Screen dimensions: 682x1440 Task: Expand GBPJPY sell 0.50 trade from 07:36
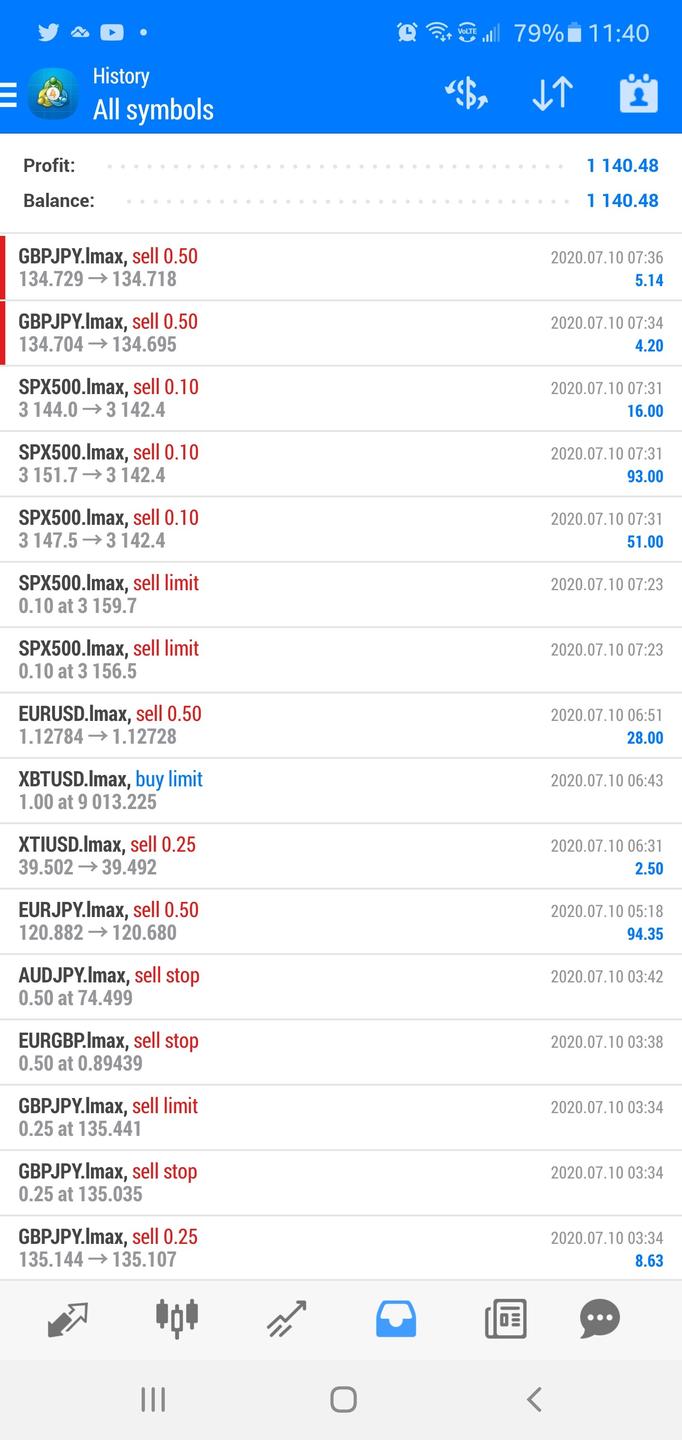(x=340, y=267)
